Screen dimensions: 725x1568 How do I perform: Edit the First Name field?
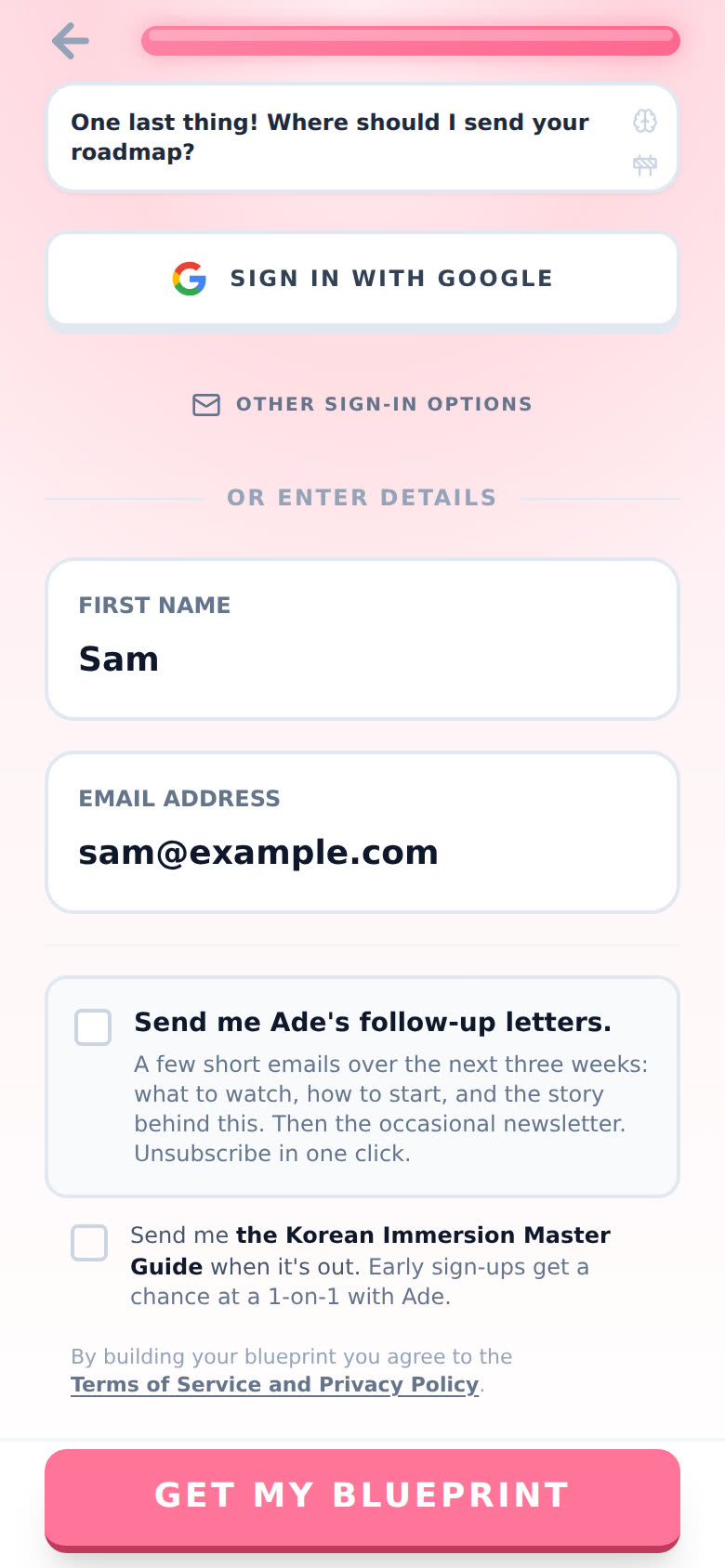tap(362, 639)
